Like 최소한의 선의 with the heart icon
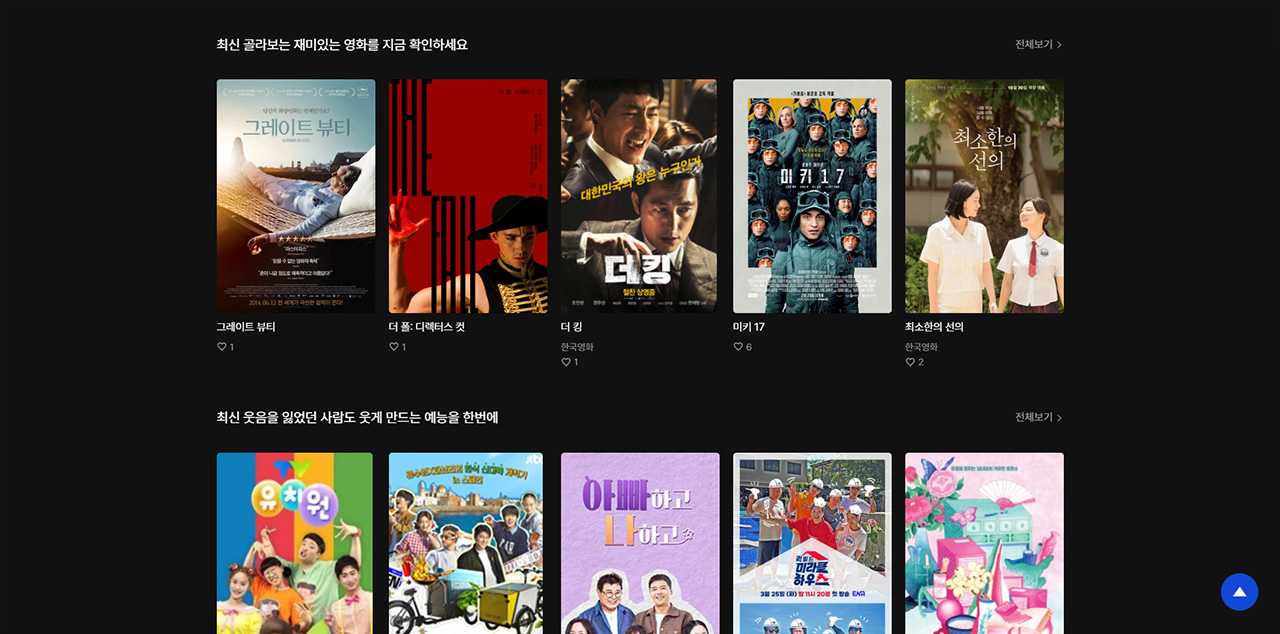The height and width of the screenshot is (634, 1280). tap(910, 362)
